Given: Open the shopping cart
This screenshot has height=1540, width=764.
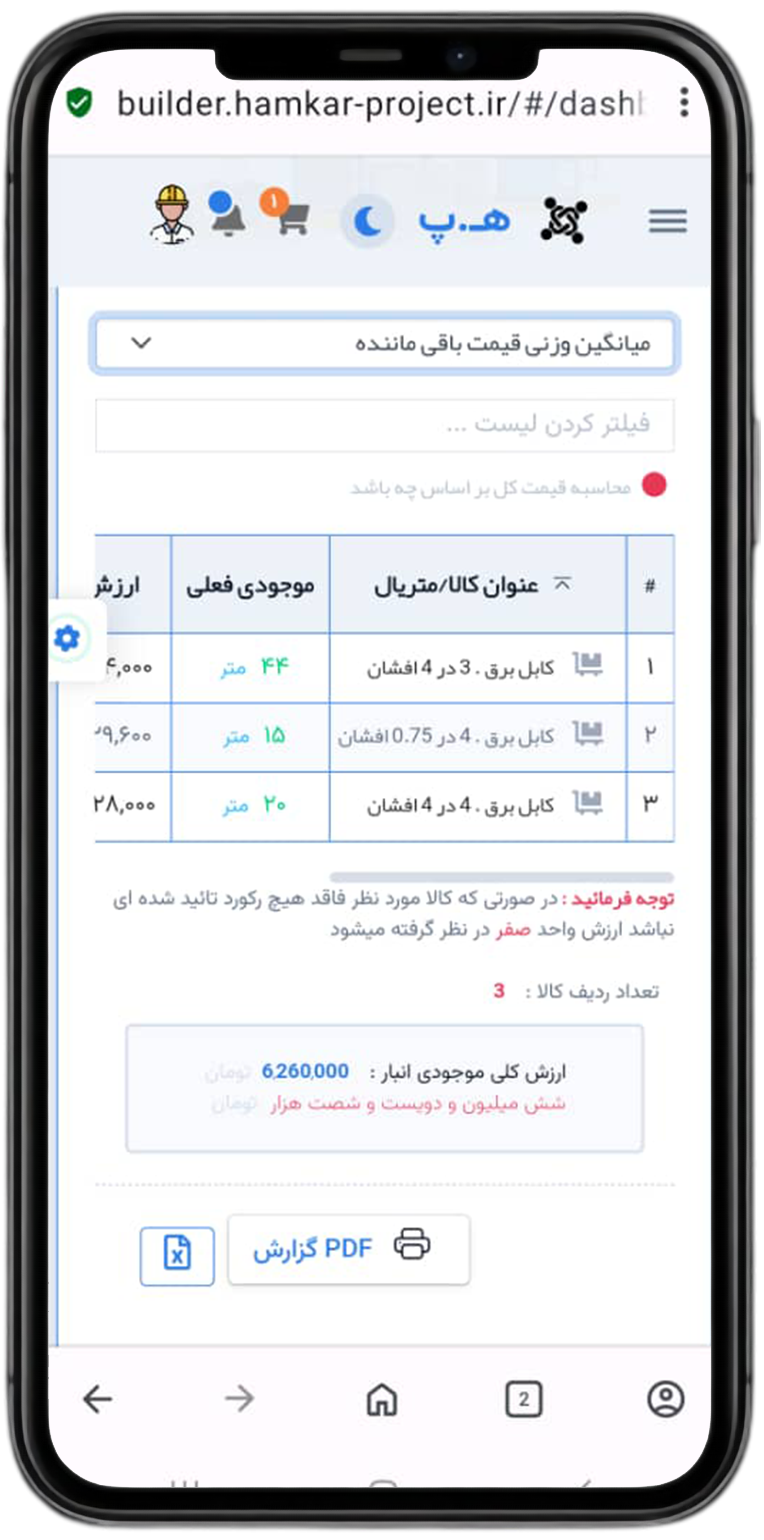Looking at the screenshot, I should tap(287, 214).
